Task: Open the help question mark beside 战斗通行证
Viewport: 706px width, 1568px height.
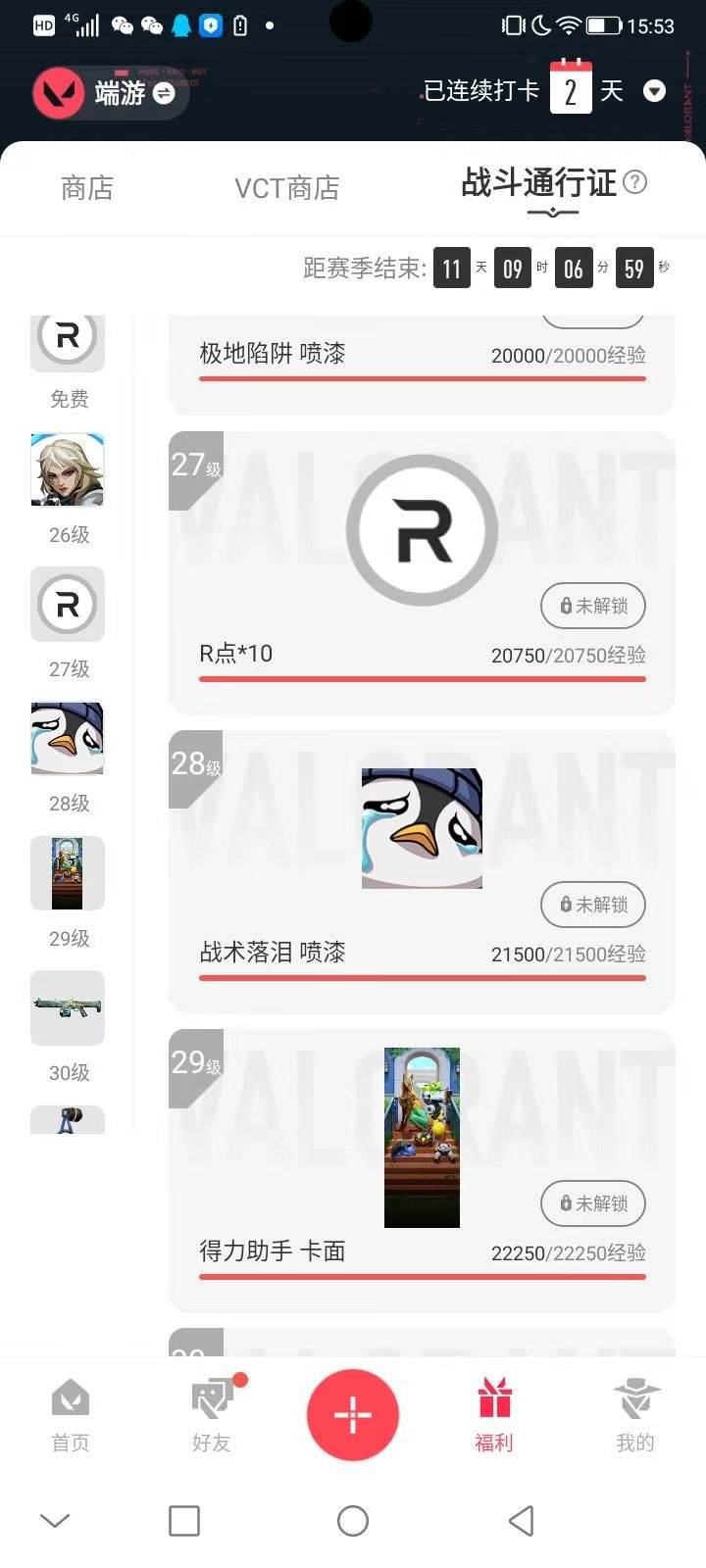Action: coord(636,183)
